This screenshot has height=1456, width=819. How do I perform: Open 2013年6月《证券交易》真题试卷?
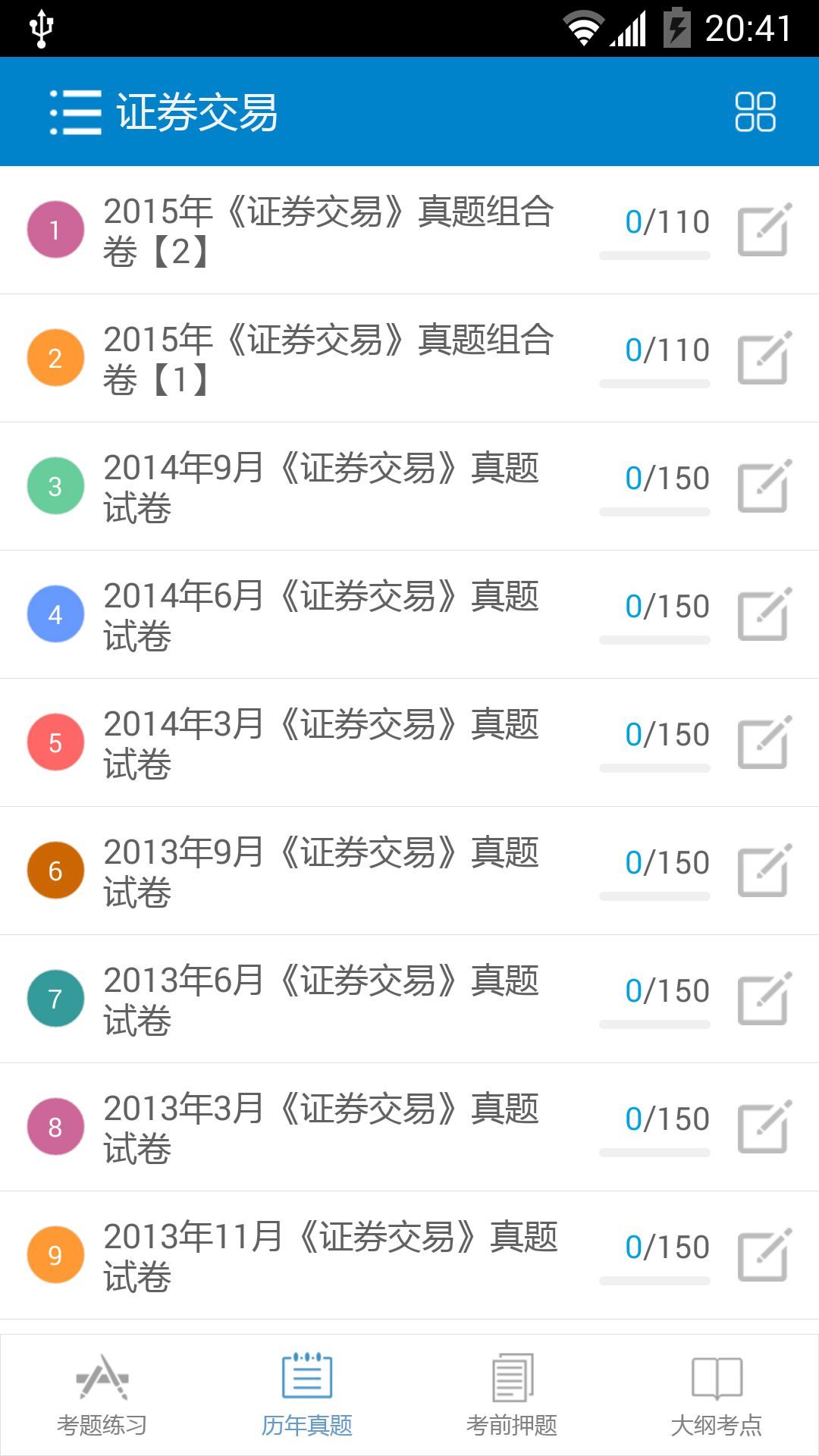coord(321,999)
